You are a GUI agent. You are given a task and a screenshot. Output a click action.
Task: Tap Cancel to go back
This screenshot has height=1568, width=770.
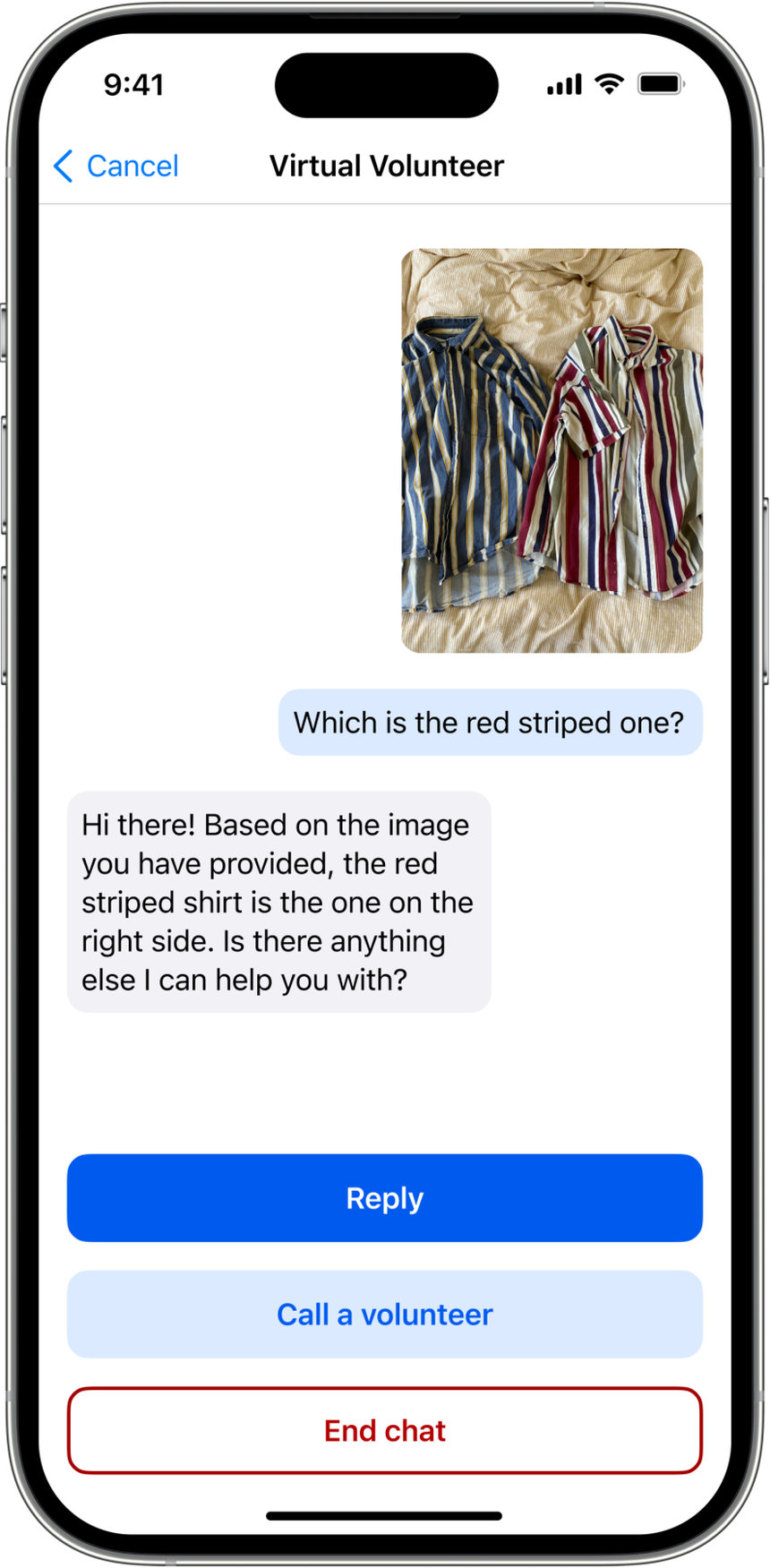116,166
